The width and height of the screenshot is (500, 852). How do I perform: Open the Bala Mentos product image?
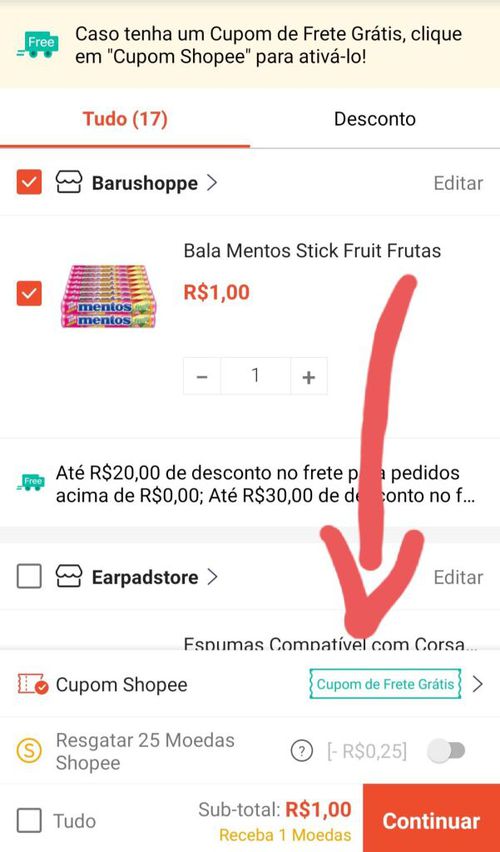coord(109,296)
